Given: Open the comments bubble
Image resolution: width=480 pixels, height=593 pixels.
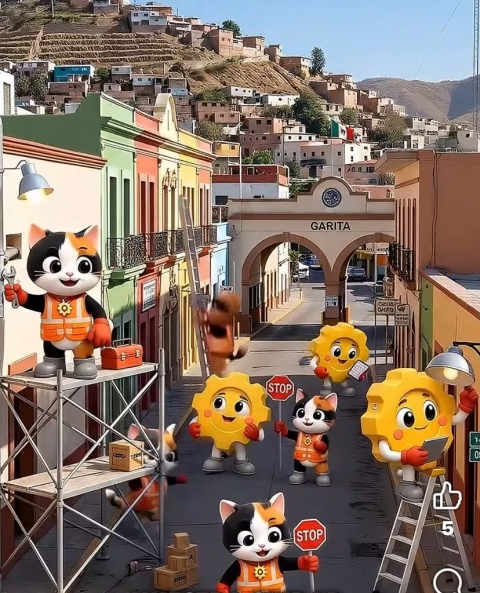Looking at the screenshot, I should point(448,581).
